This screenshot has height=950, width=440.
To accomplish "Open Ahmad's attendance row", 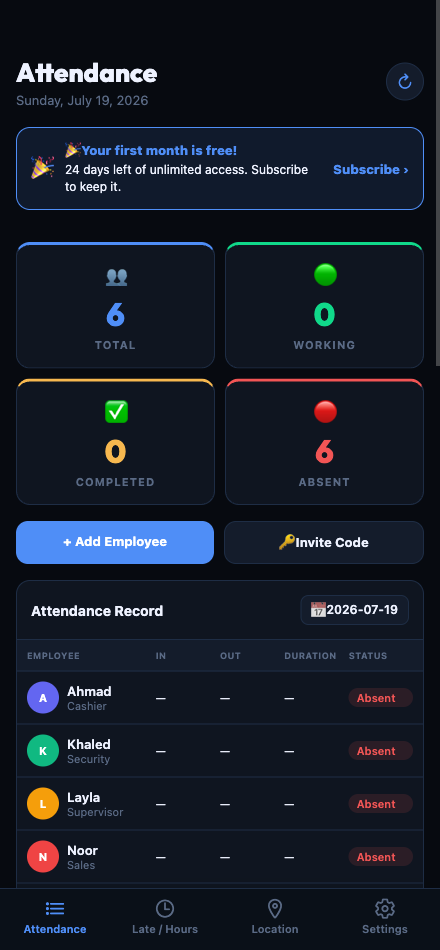I will [x=220, y=698].
